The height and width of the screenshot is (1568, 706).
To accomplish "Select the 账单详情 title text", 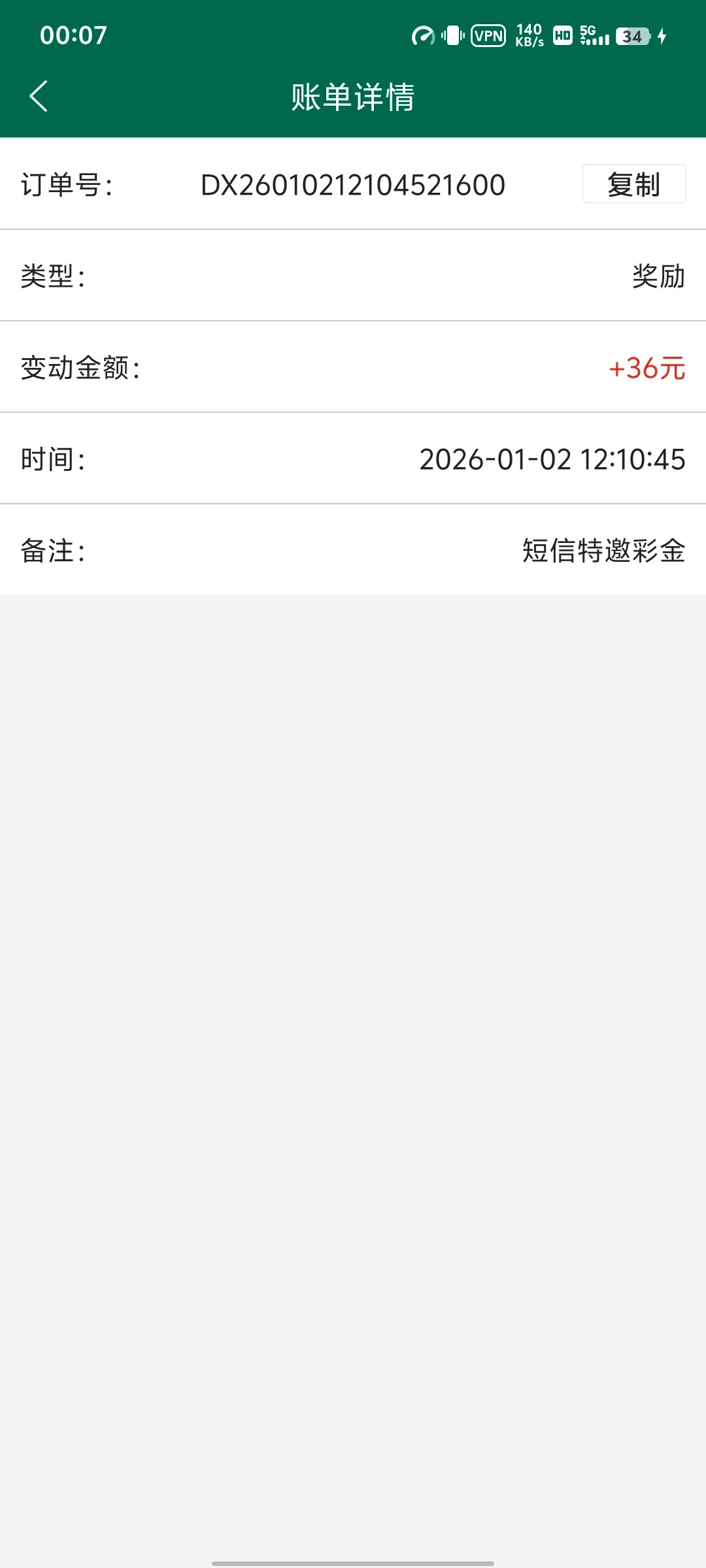I will pyautogui.click(x=353, y=95).
